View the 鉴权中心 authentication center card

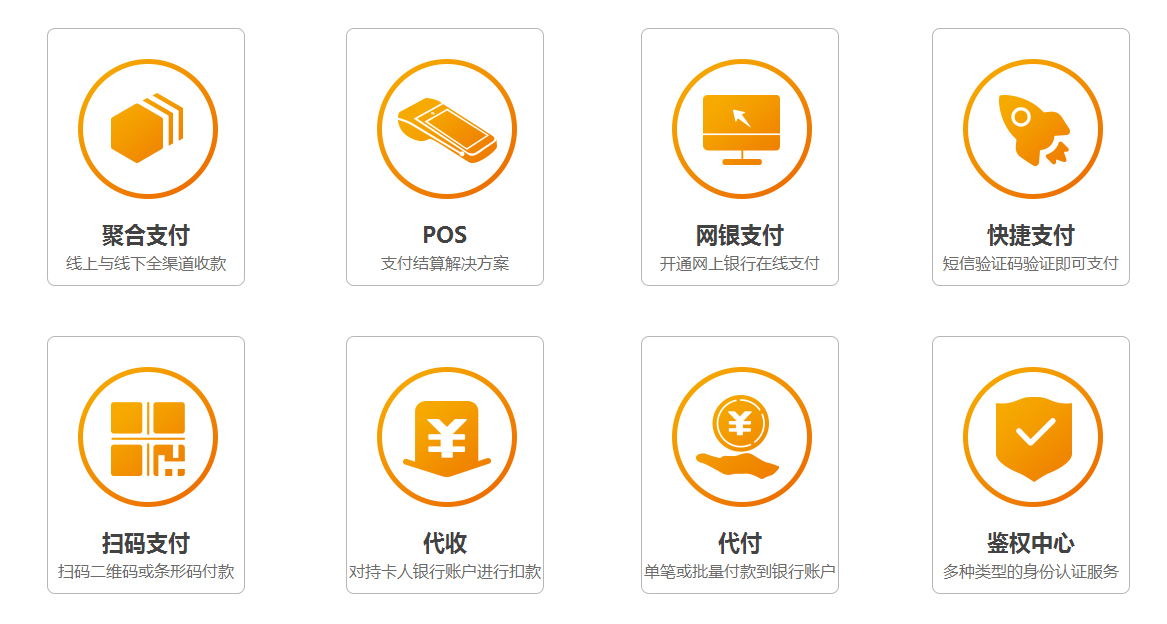click(x=1031, y=465)
